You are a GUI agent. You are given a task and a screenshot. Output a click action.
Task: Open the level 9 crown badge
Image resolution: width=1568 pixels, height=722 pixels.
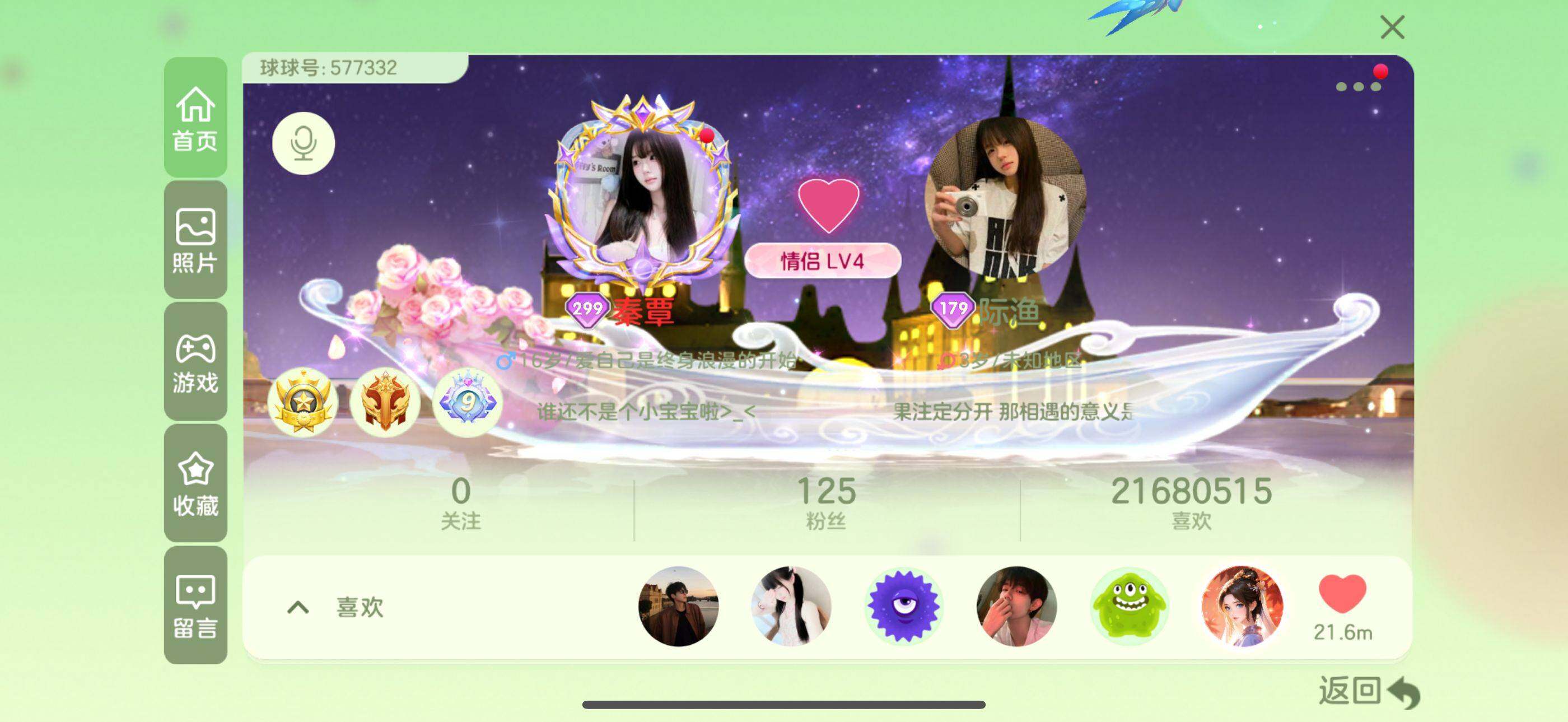coord(467,402)
